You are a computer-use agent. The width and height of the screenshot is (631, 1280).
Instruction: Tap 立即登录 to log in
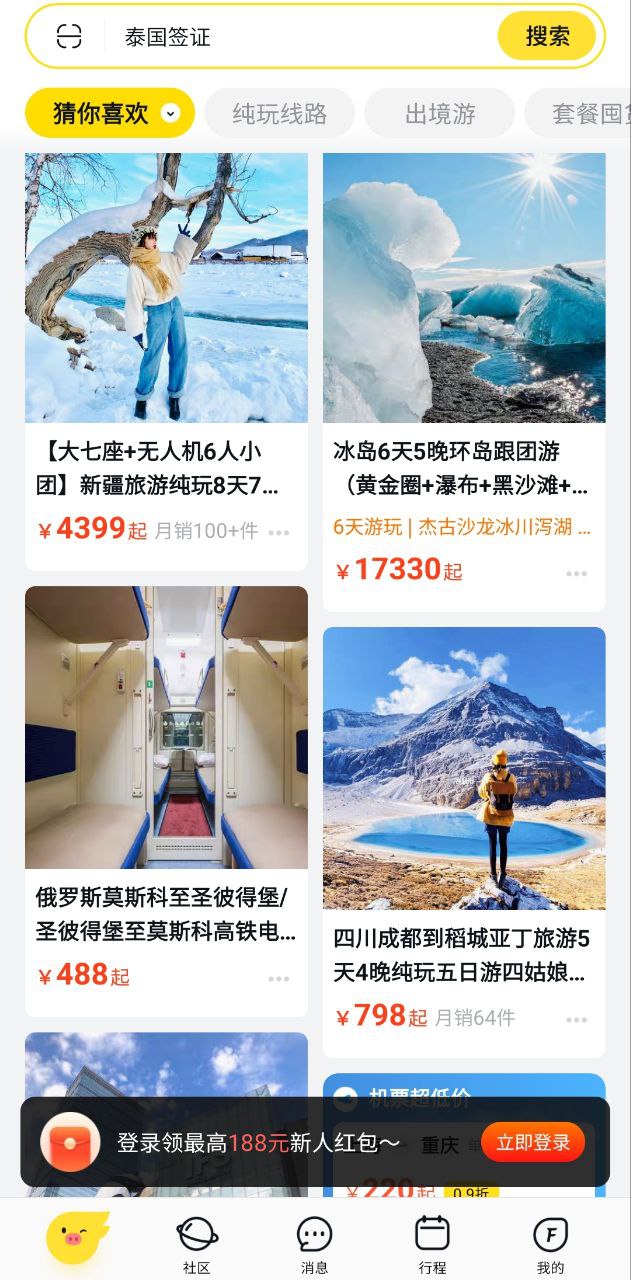(533, 1142)
